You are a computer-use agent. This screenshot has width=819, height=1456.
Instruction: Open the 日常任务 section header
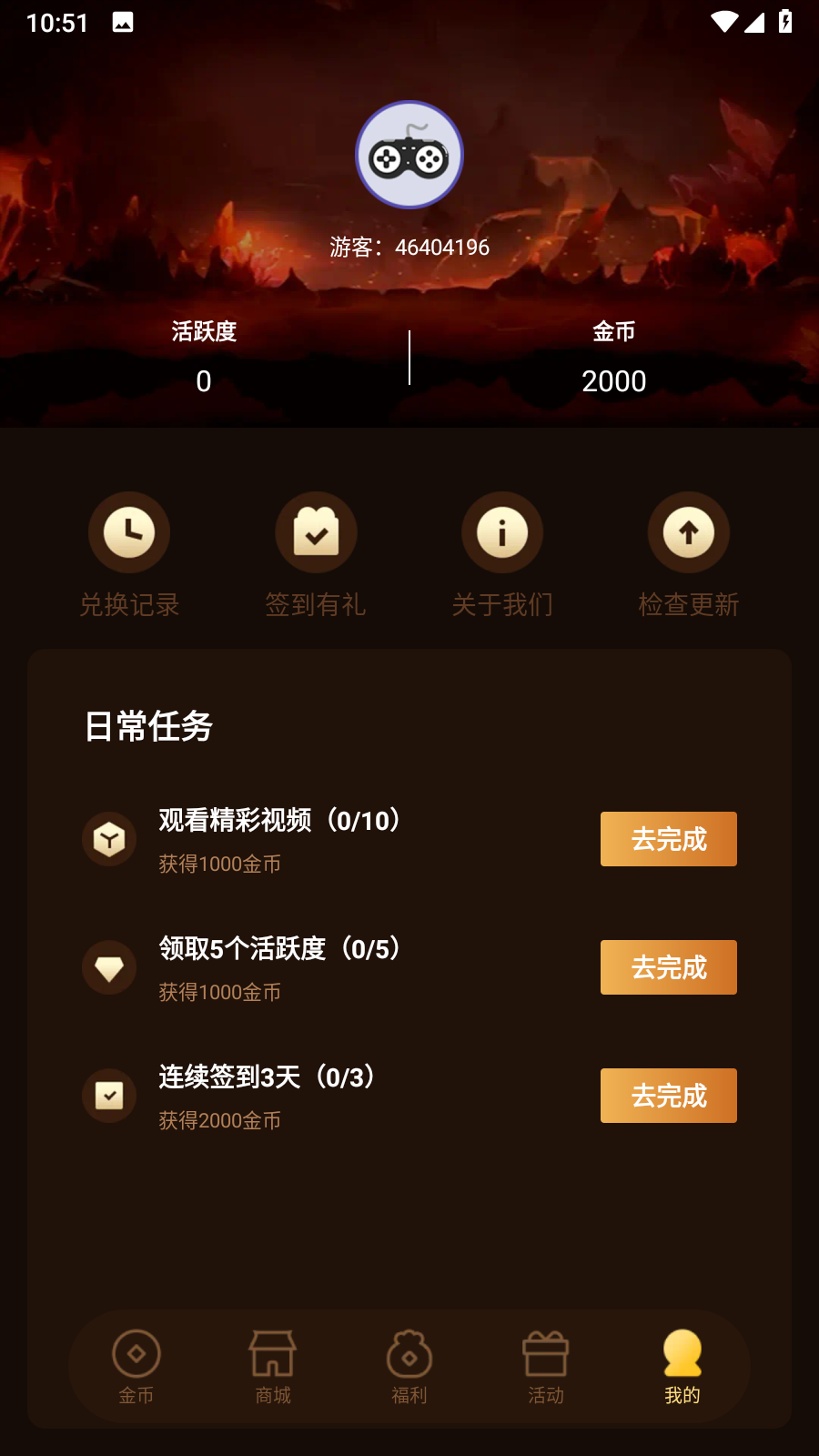pos(147,728)
